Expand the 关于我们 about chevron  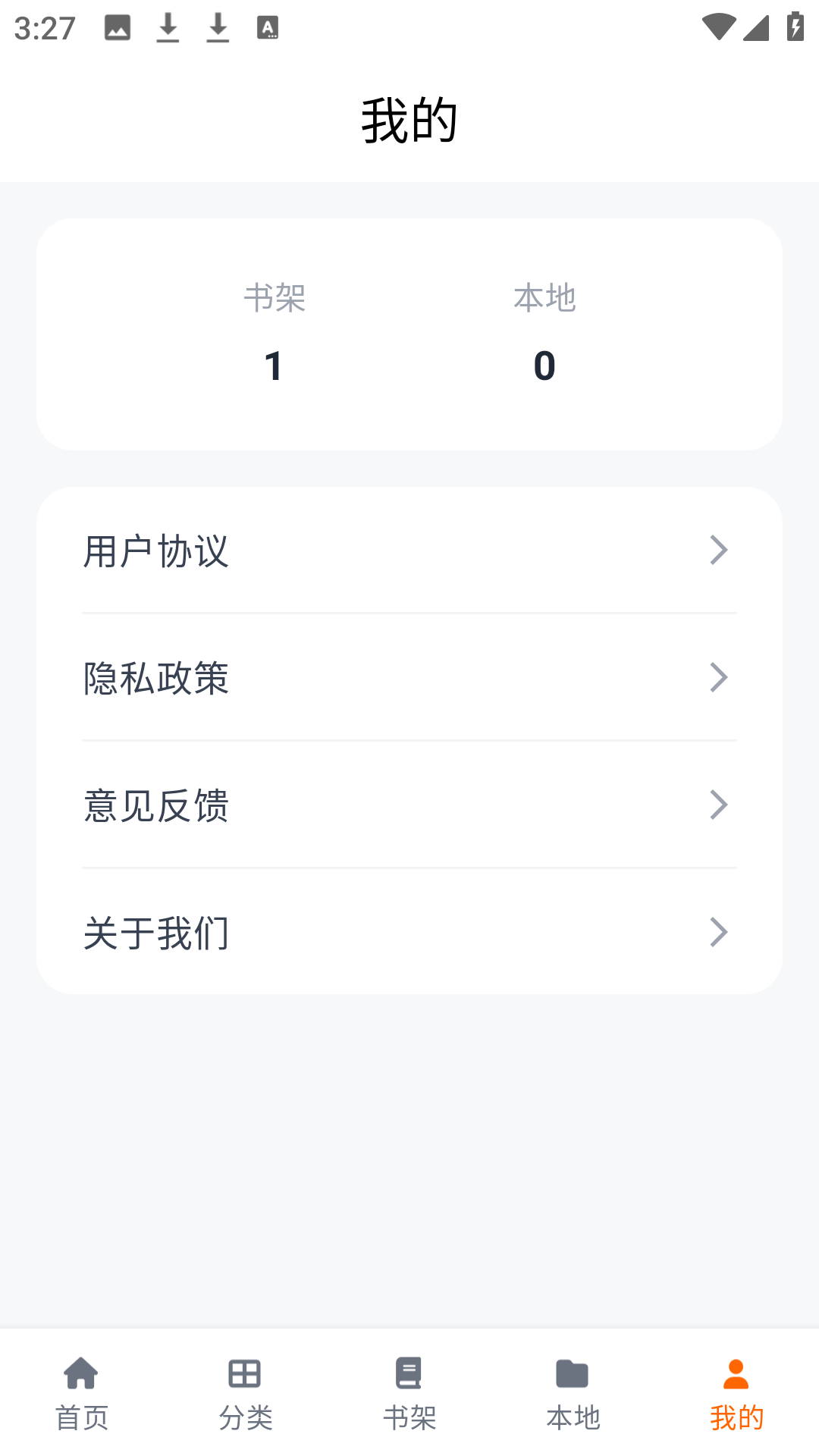tap(719, 932)
